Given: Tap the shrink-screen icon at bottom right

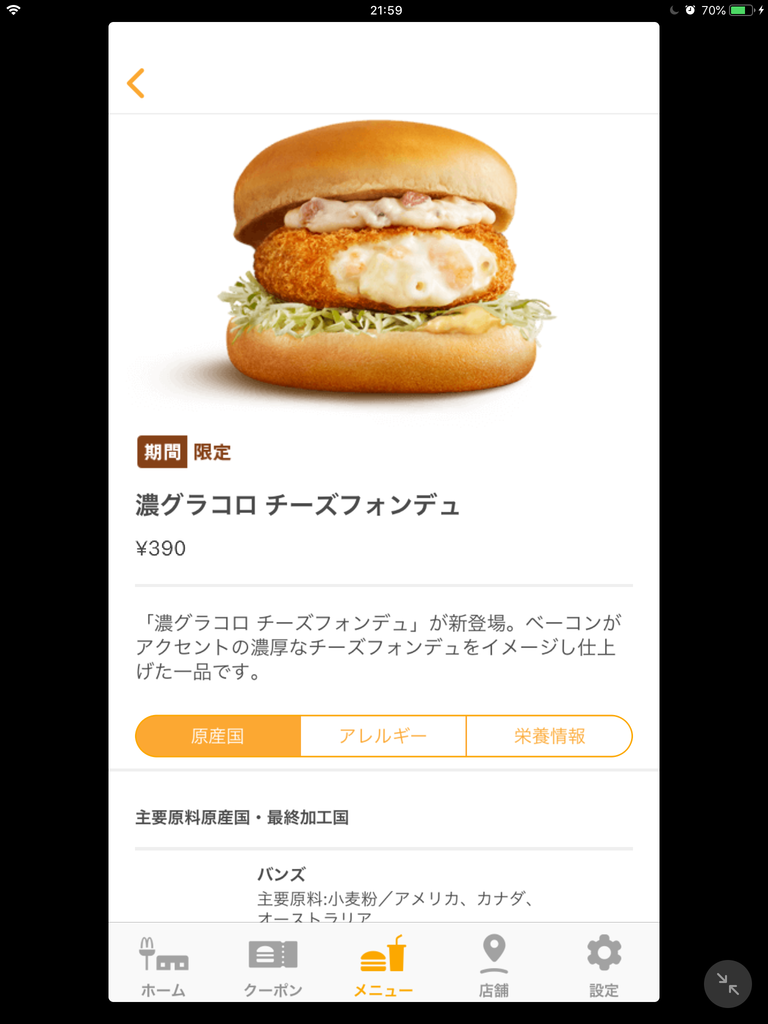Looking at the screenshot, I should [x=727, y=984].
